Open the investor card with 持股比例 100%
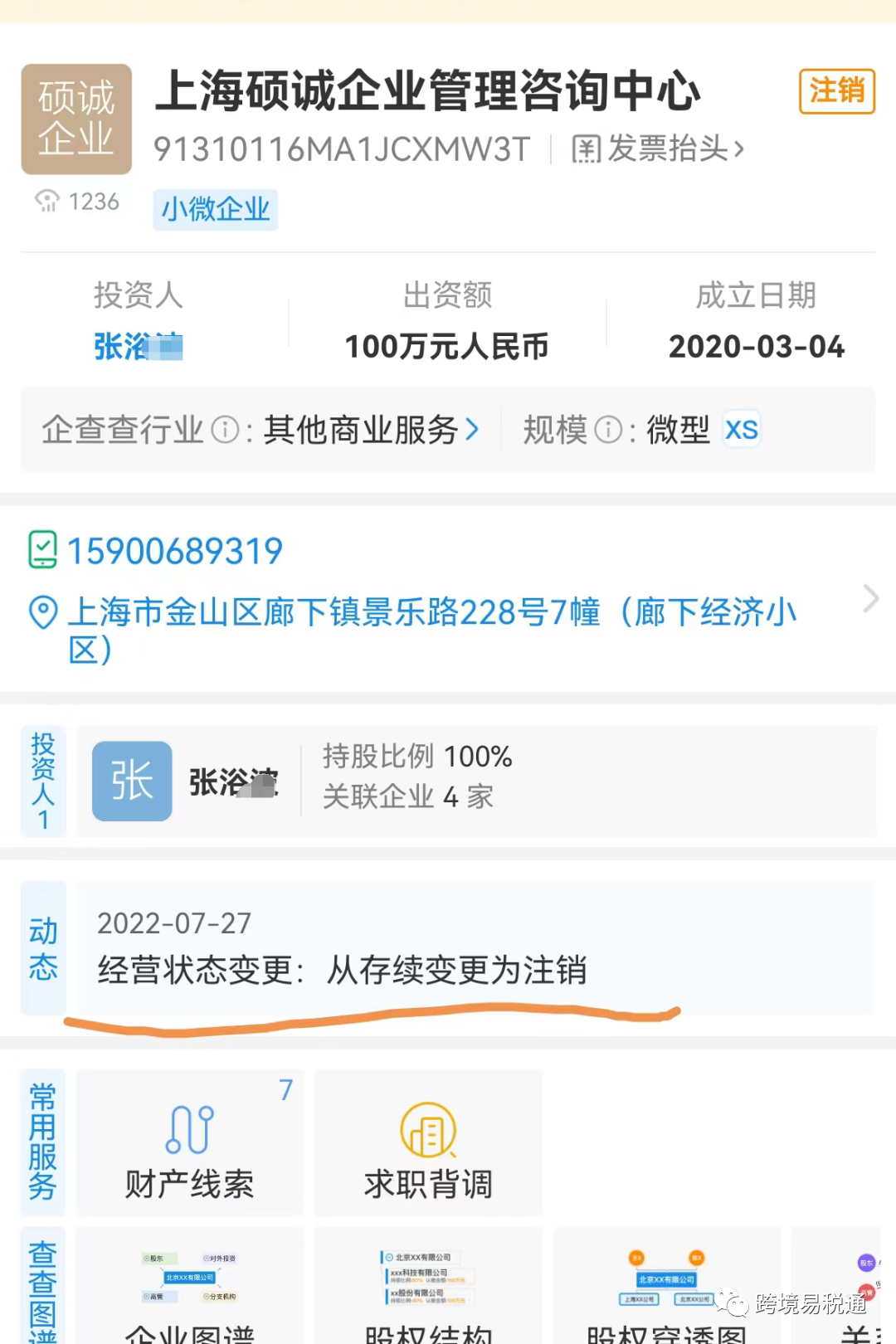This screenshot has height=1344, width=896. click(x=476, y=781)
